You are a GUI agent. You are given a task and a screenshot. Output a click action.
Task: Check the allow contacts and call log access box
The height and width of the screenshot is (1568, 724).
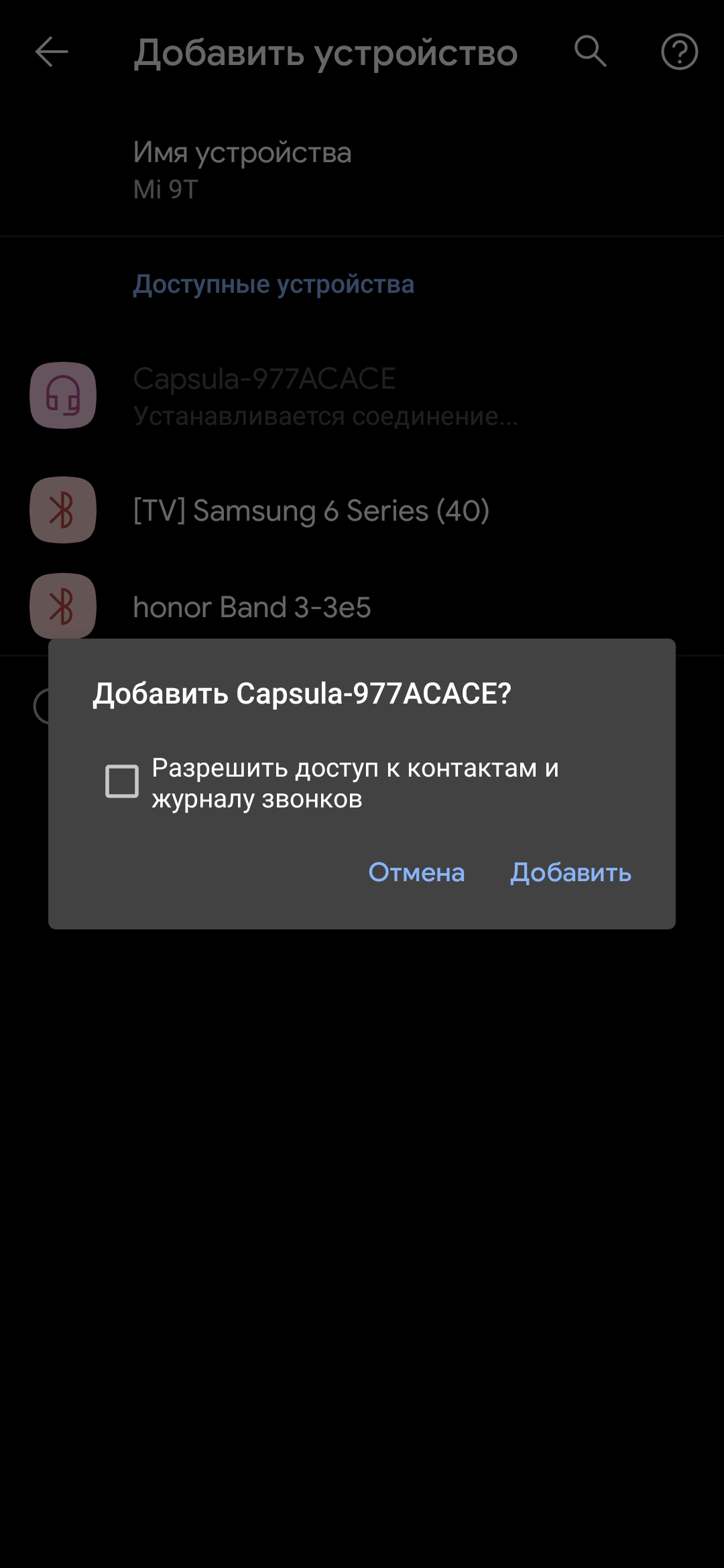tap(122, 781)
